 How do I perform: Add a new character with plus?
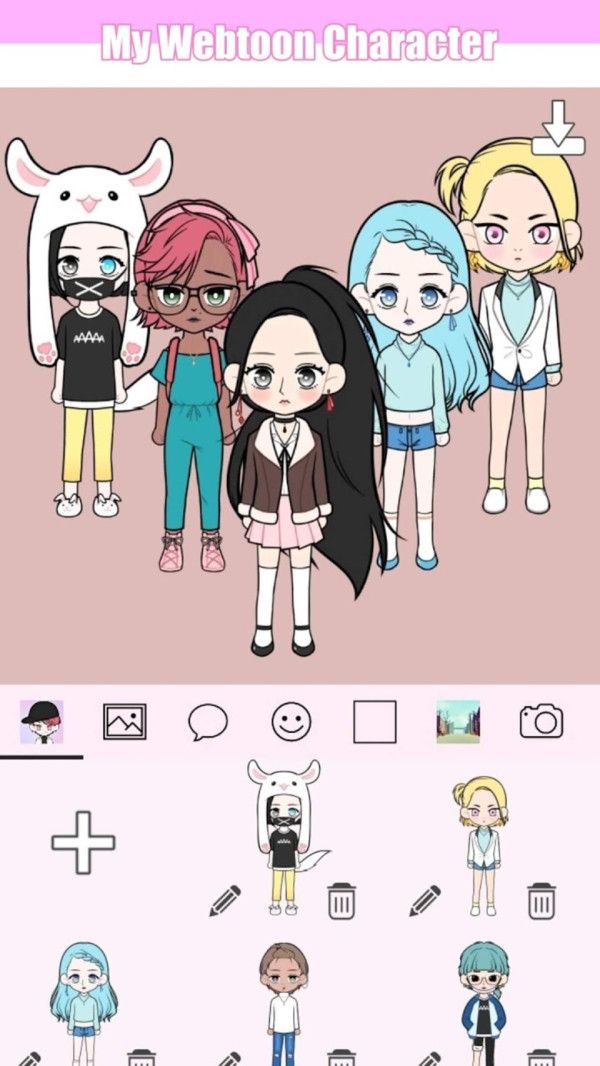click(x=83, y=841)
